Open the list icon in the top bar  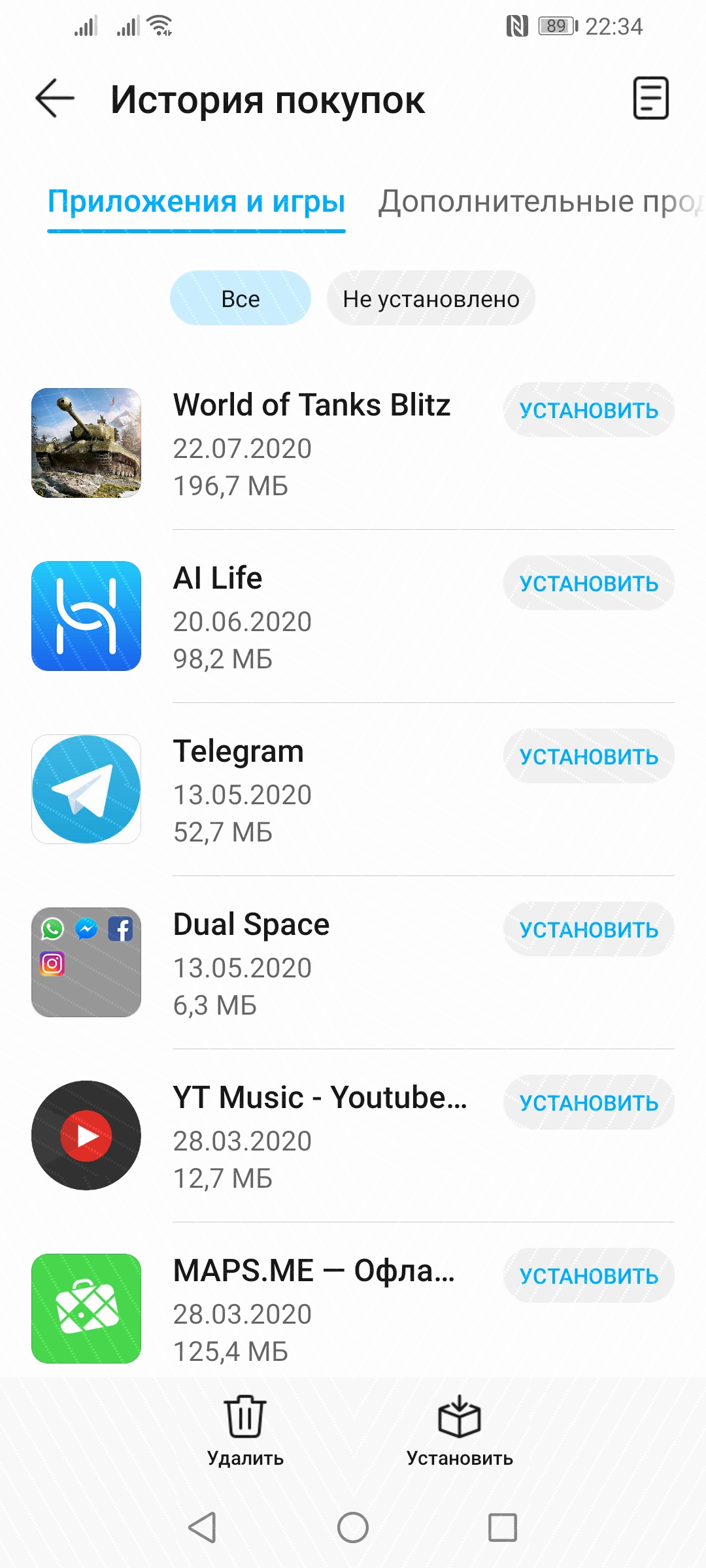[x=650, y=99]
